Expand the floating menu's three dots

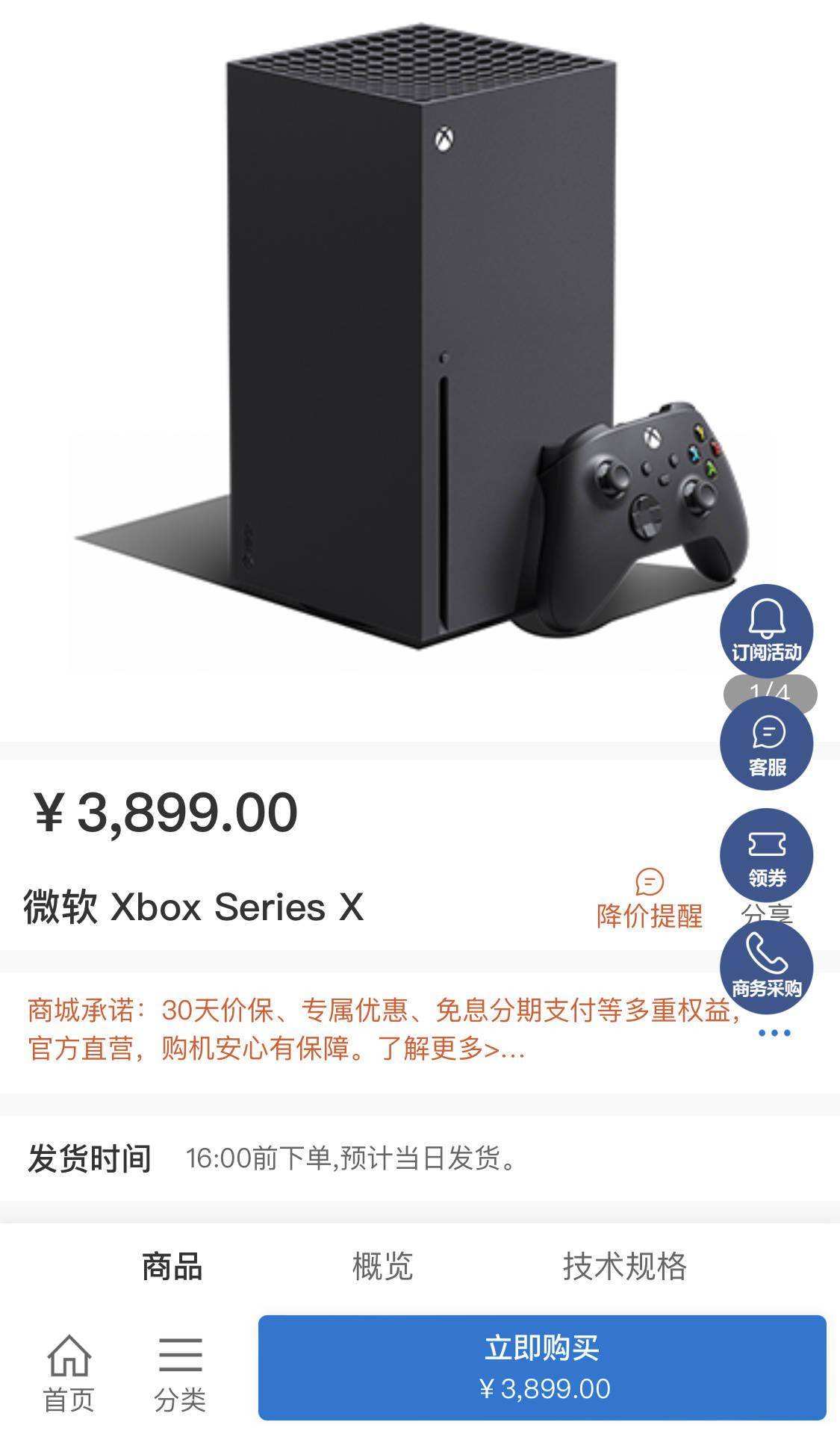[774, 1034]
